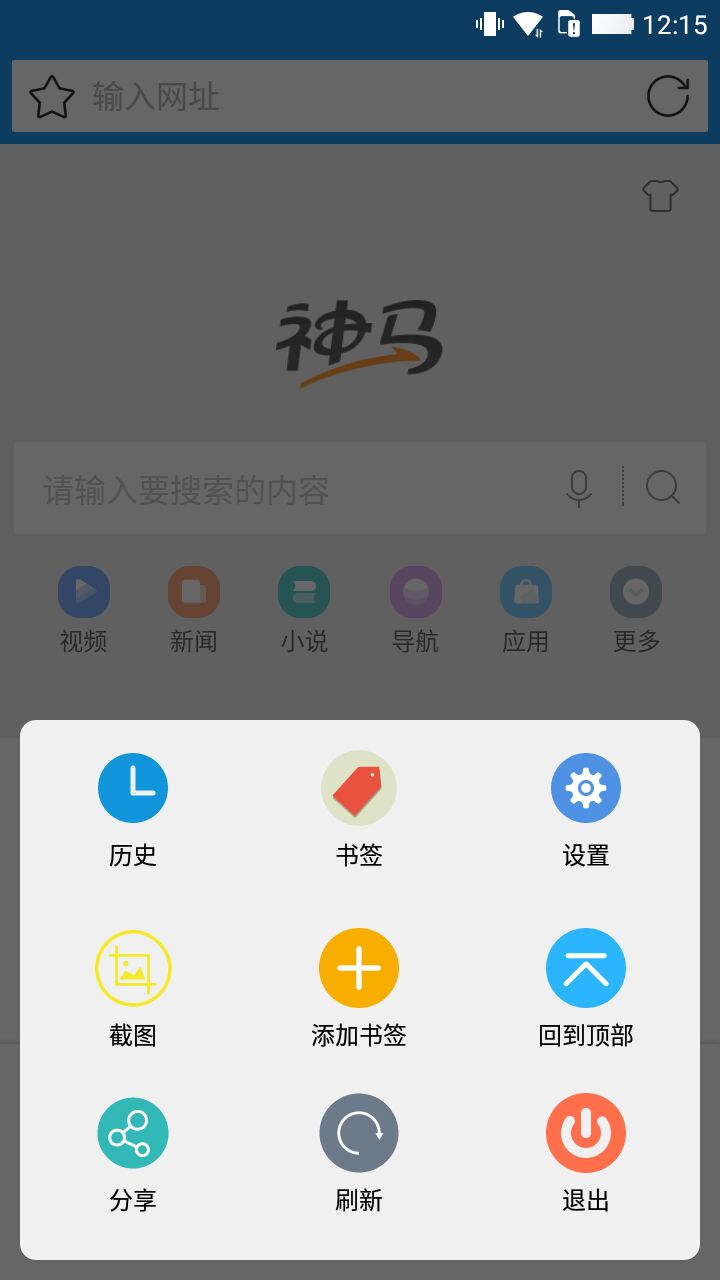The width and height of the screenshot is (720, 1280).
Task: Tap the 请输入要搜索的内容 search box
Action: (300, 489)
